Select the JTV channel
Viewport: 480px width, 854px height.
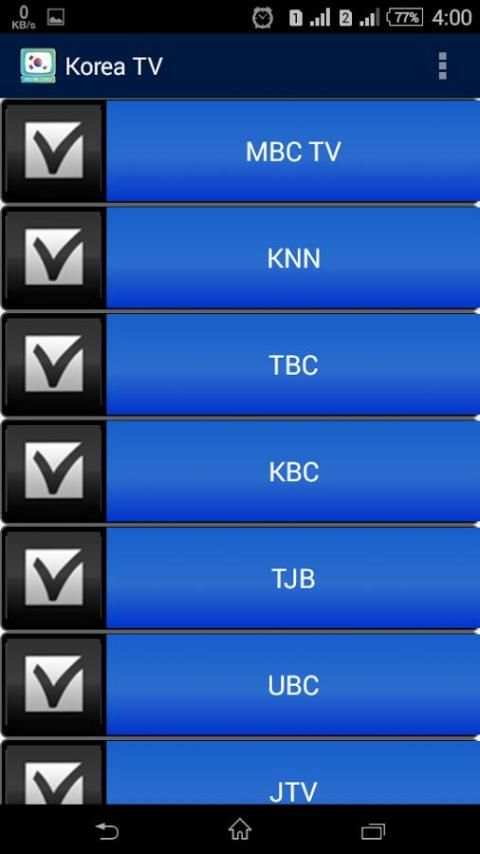click(293, 773)
